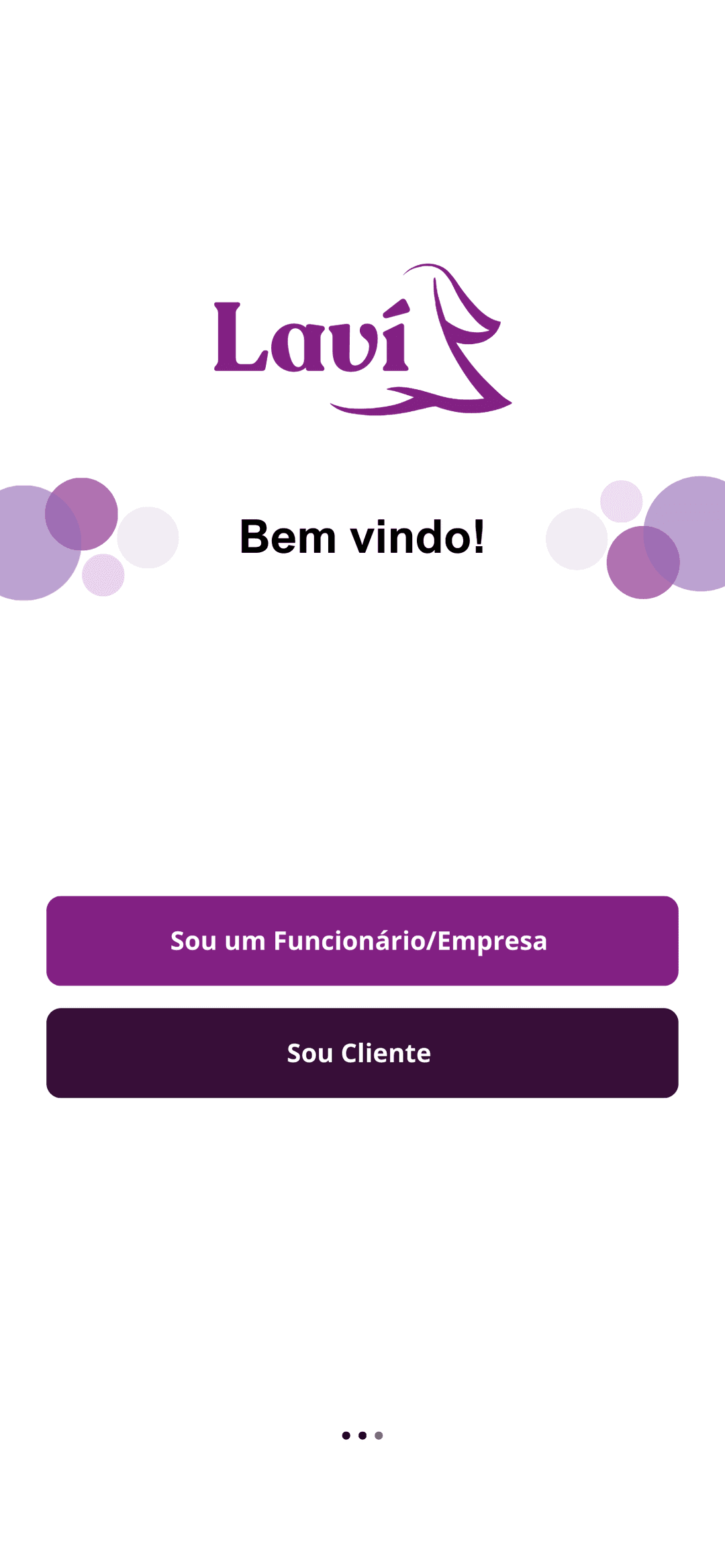Open the employee signup via purple button

click(x=362, y=942)
